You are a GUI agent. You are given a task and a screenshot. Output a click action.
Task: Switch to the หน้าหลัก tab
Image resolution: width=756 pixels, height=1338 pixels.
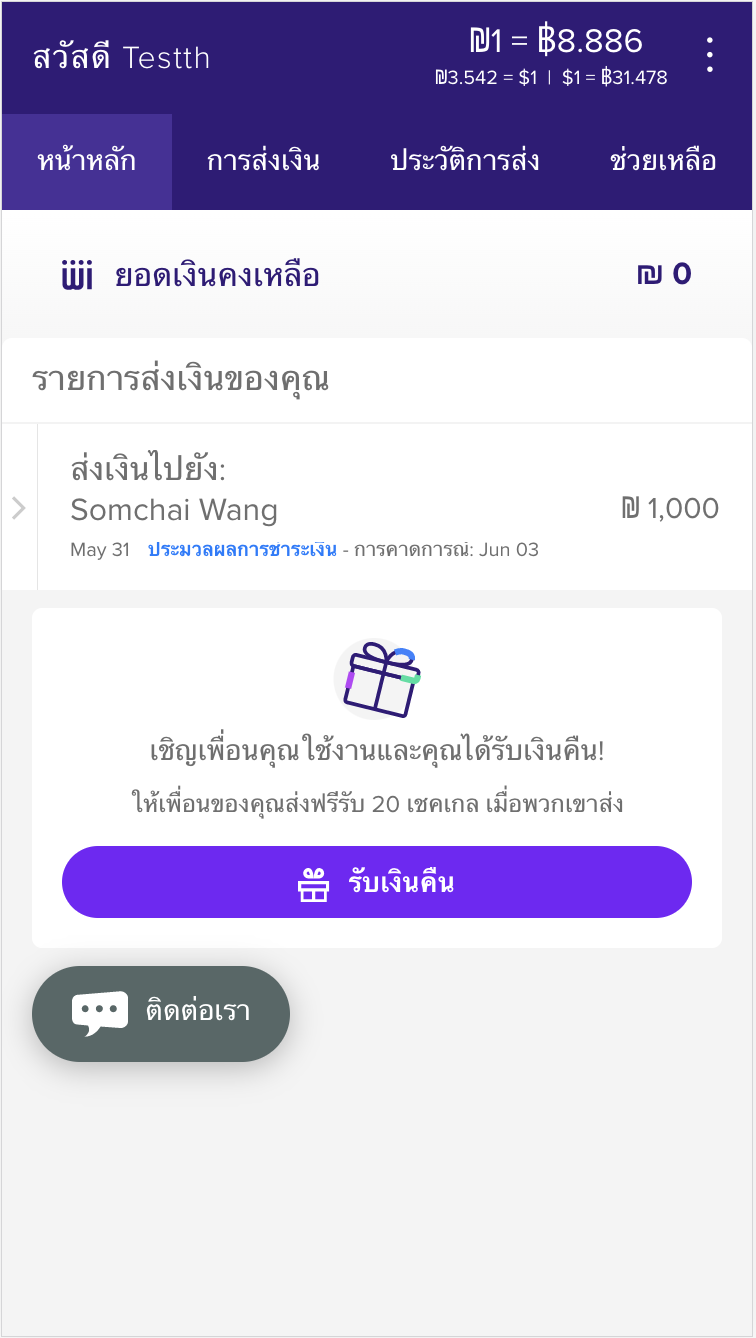(x=87, y=161)
